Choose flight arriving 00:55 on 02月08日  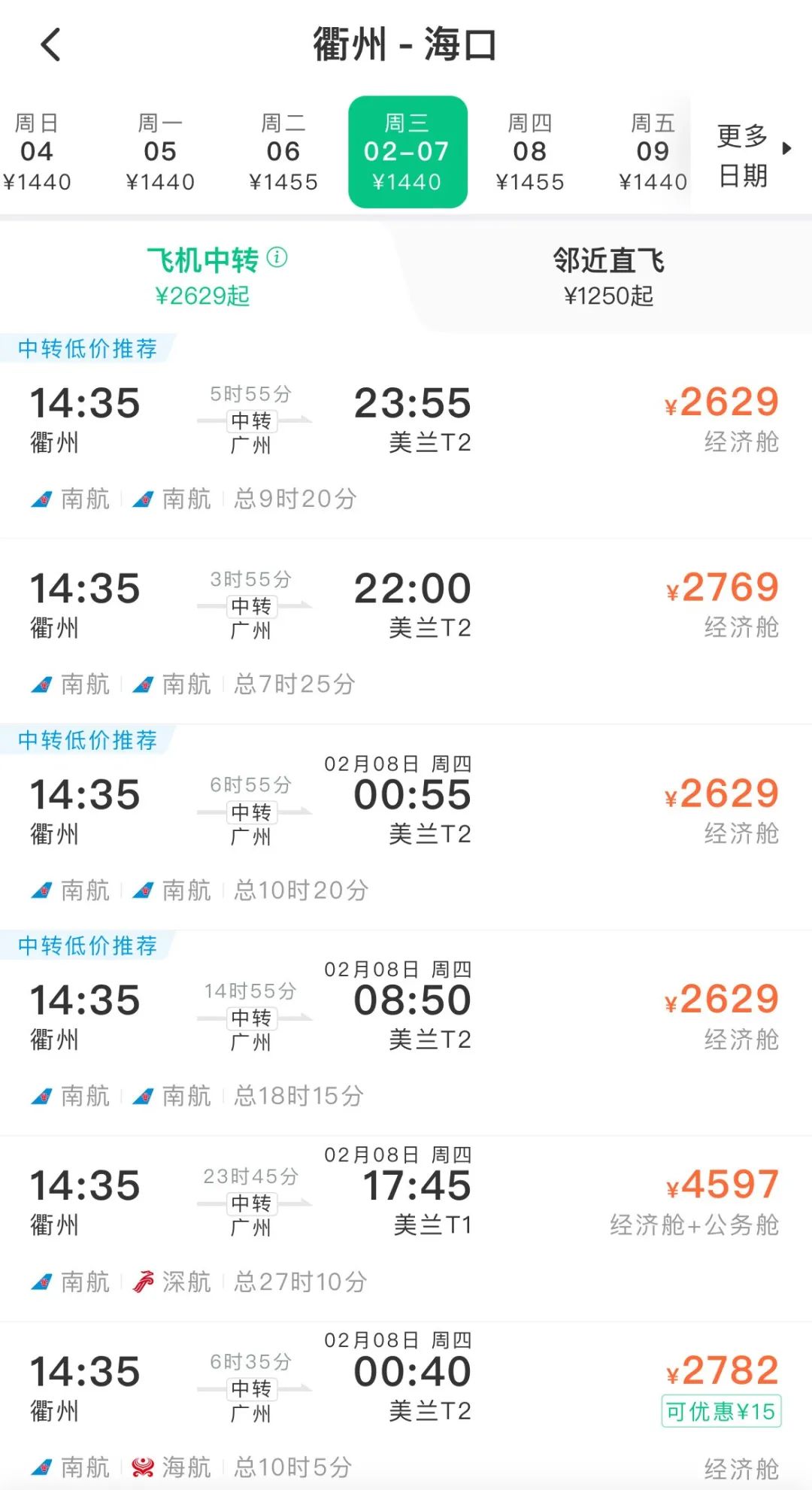(x=406, y=826)
